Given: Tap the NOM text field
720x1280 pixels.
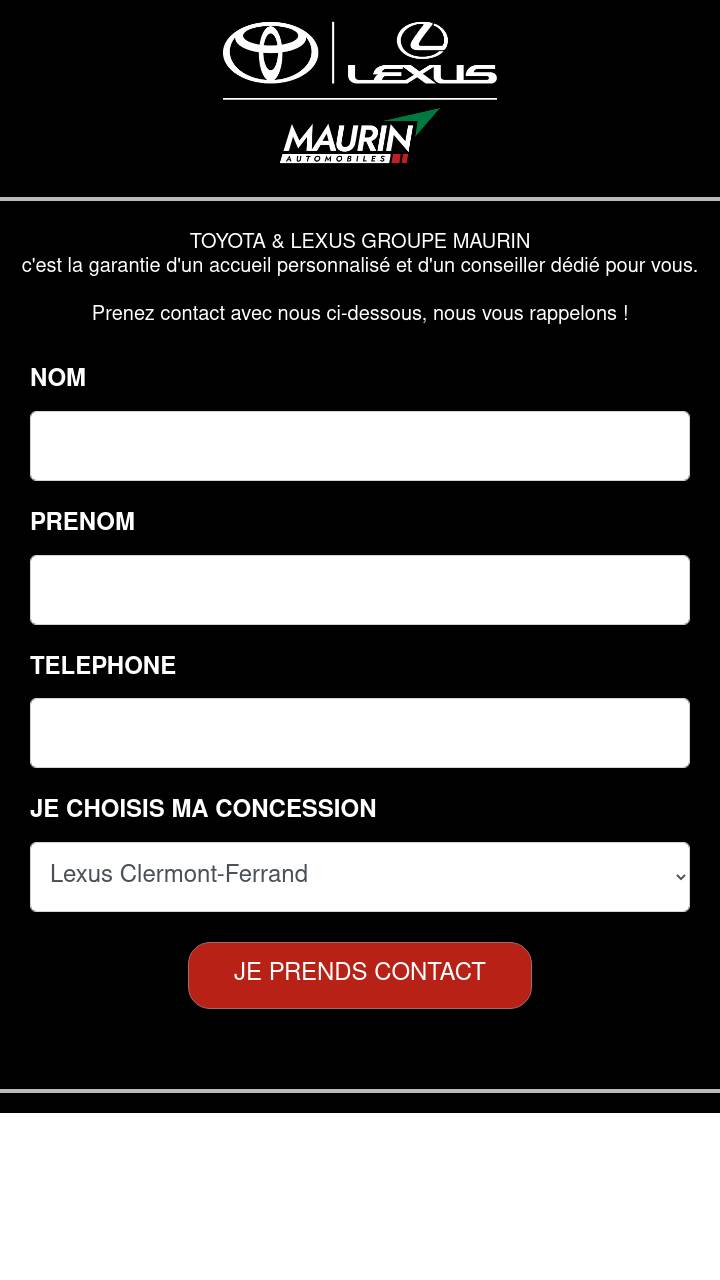Looking at the screenshot, I should click(x=360, y=446).
